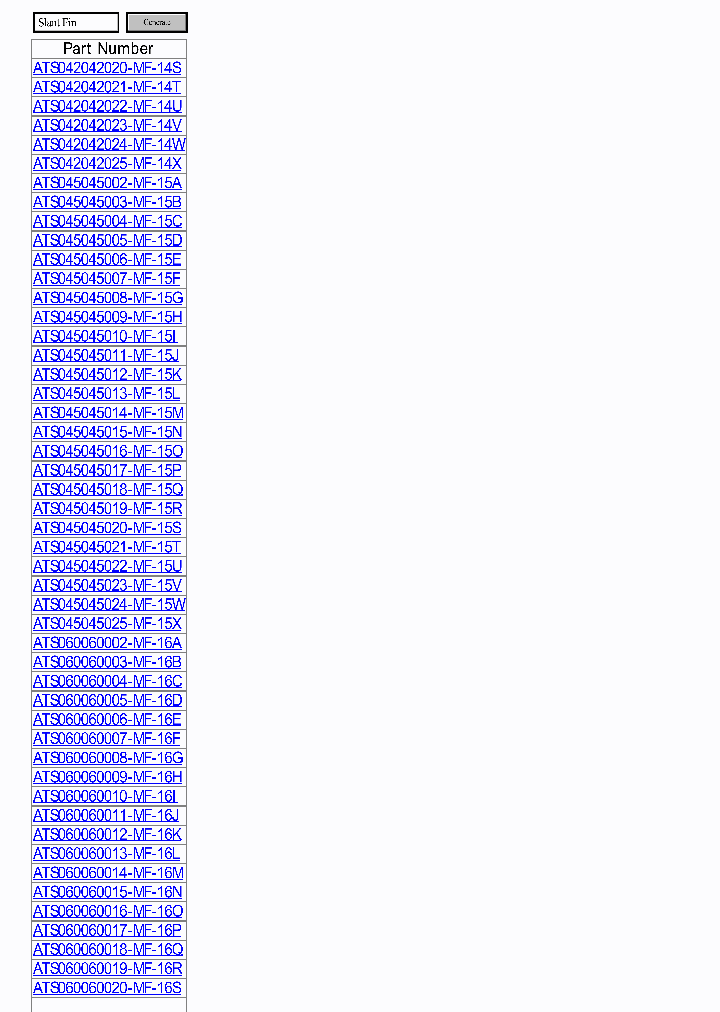Select part ATS060060005-MF-16D

[x=107, y=700]
